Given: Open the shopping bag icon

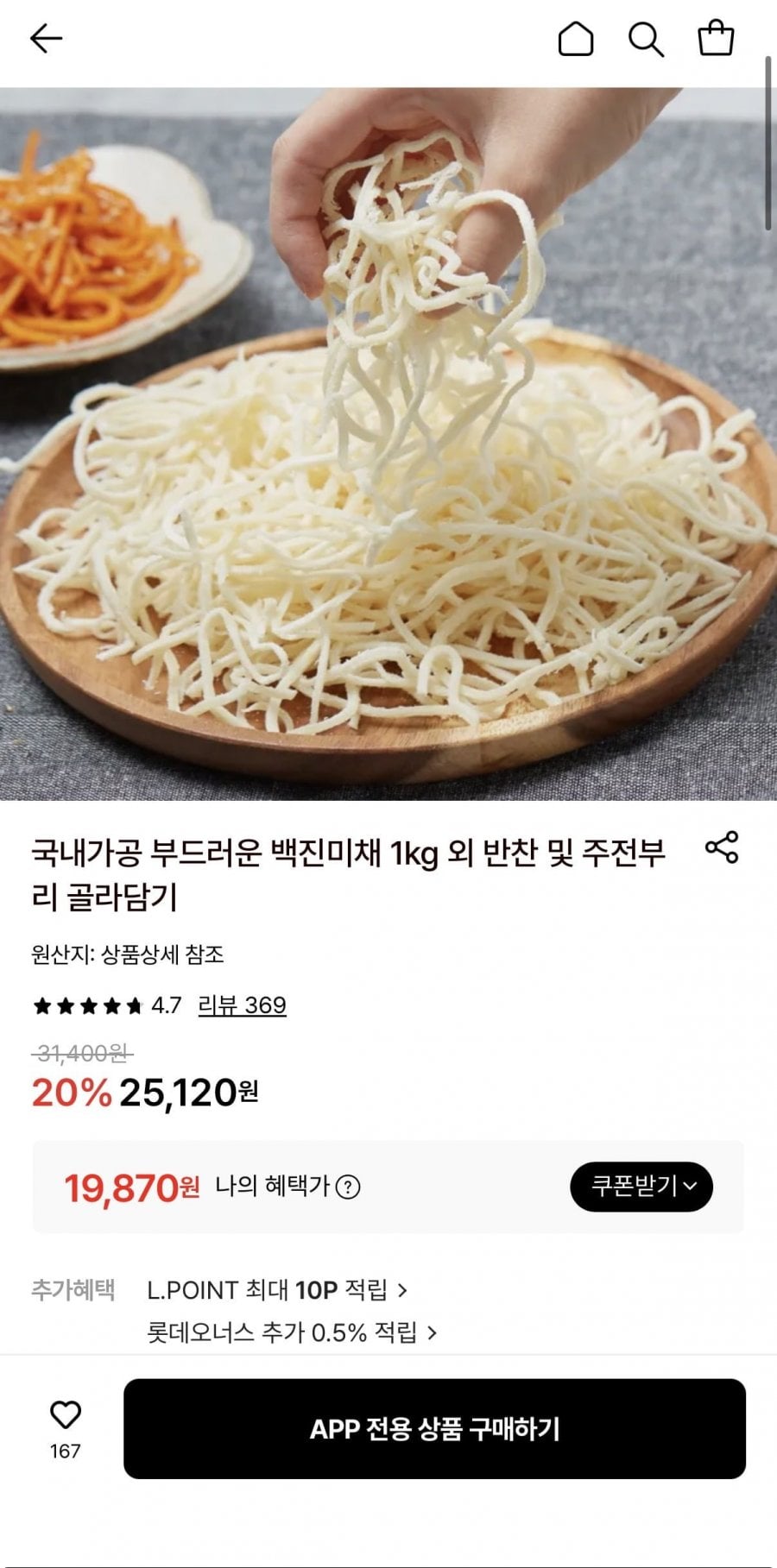Looking at the screenshot, I should [717, 38].
